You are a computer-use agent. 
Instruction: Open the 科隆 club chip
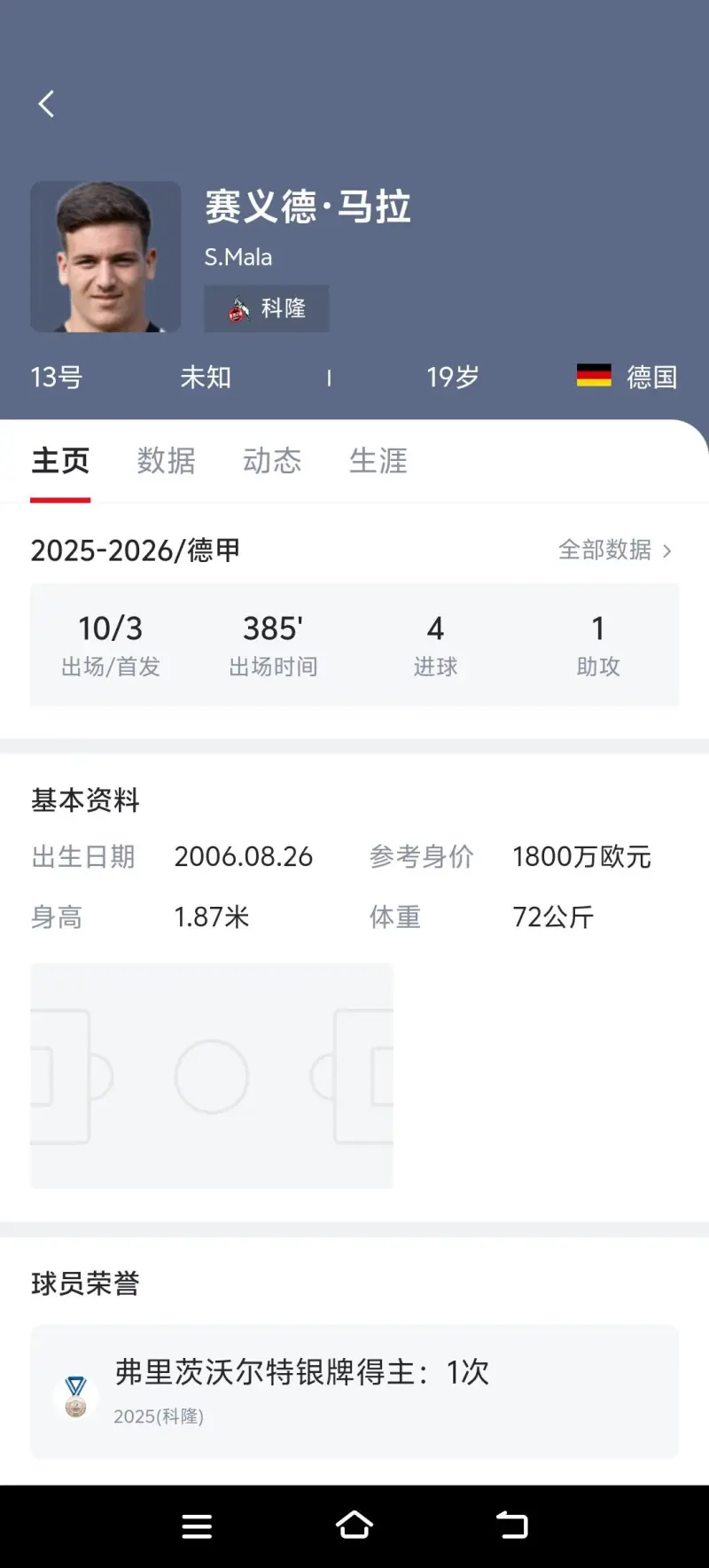click(267, 308)
